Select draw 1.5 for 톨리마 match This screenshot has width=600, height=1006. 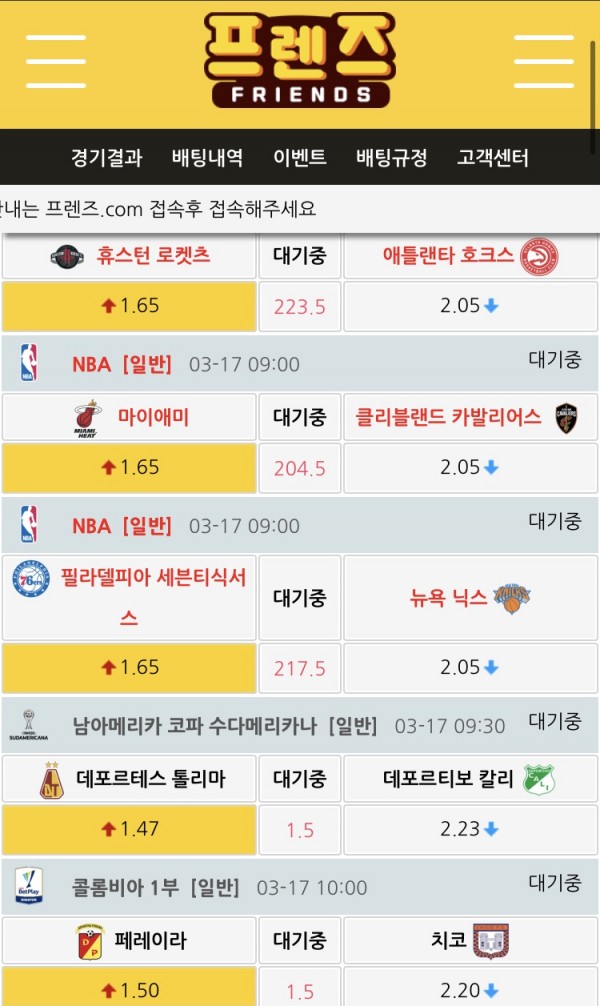click(x=300, y=830)
